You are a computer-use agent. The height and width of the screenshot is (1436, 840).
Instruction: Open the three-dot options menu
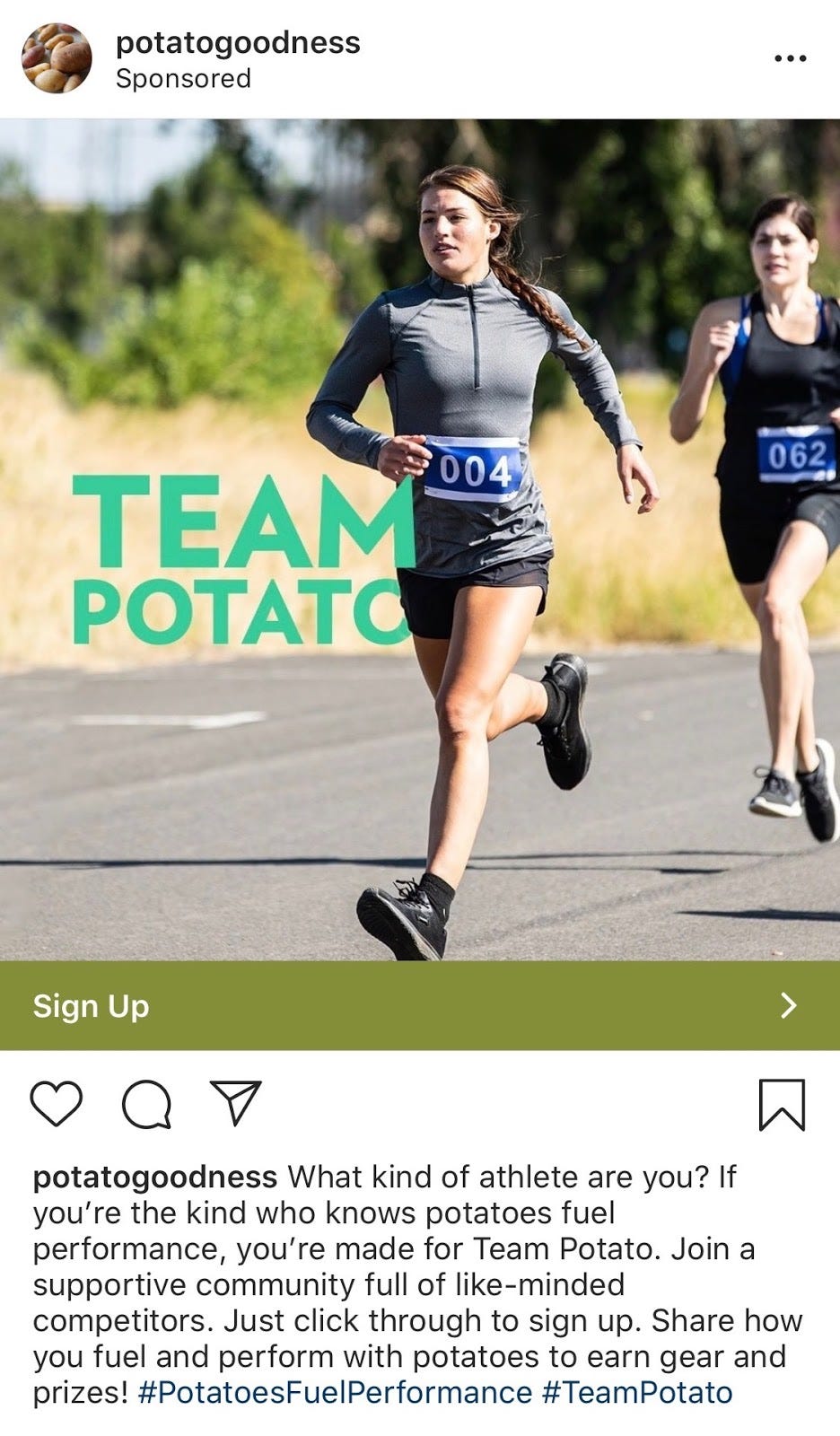pyautogui.click(x=790, y=59)
